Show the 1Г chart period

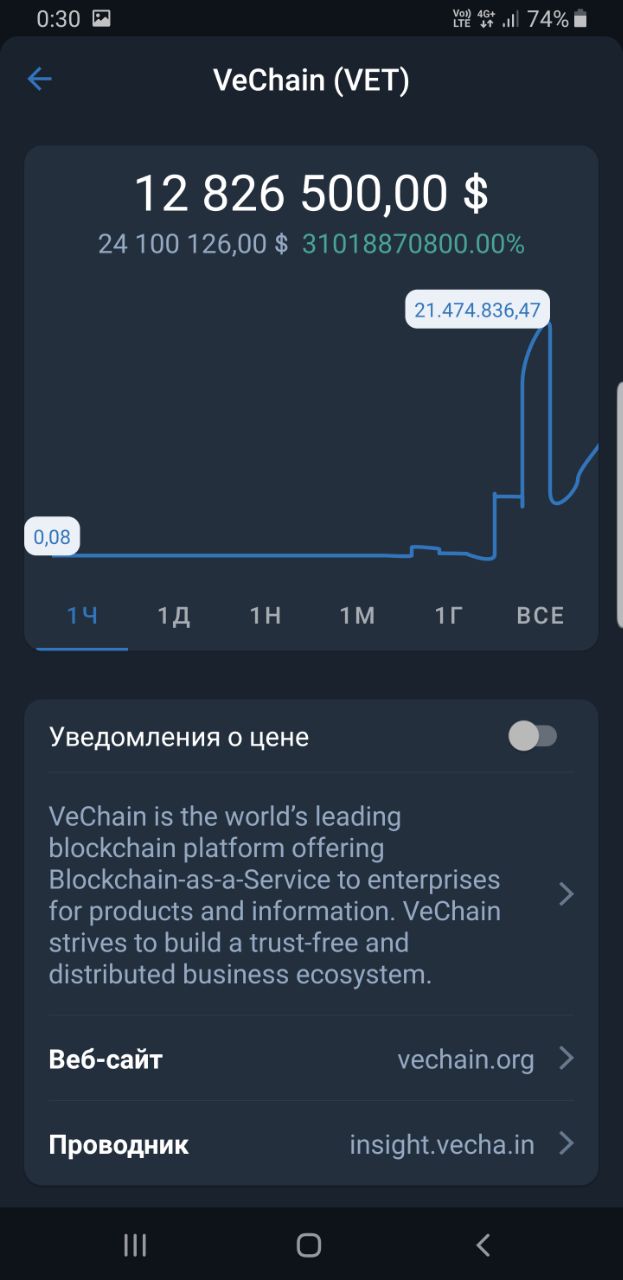(x=449, y=616)
